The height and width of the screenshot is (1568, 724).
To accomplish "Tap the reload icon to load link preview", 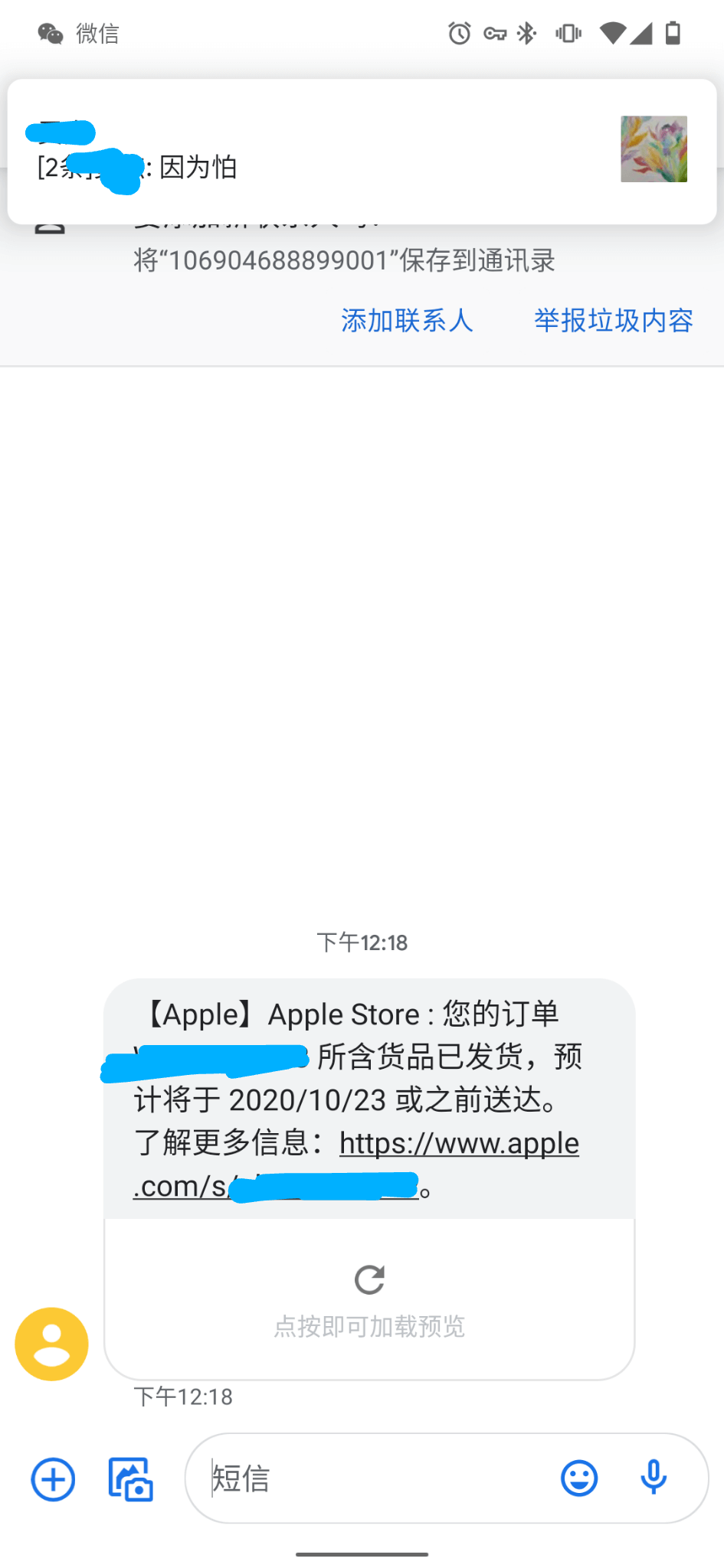I will click(x=369, y=1280).
